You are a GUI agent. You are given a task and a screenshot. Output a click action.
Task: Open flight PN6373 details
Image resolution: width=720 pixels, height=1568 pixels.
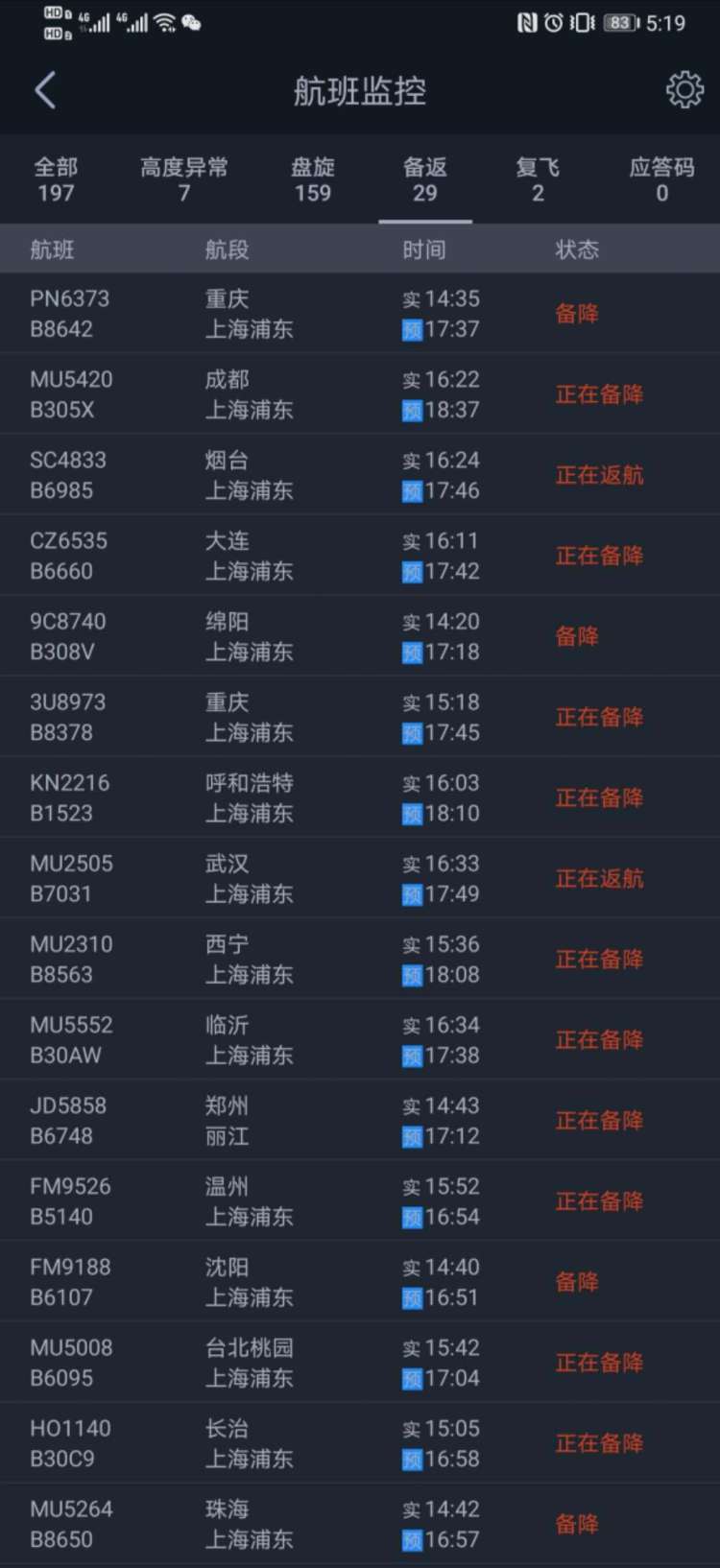(359, 314)
